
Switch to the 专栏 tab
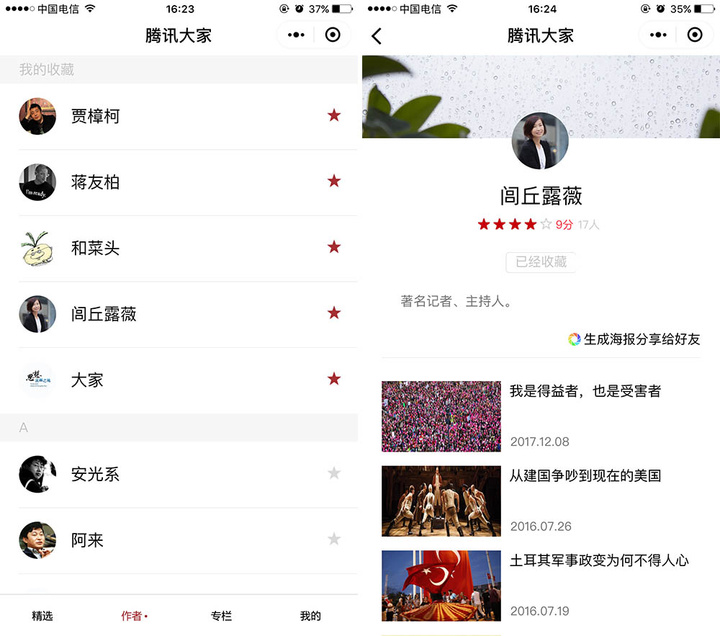click(x=221, y=616)
